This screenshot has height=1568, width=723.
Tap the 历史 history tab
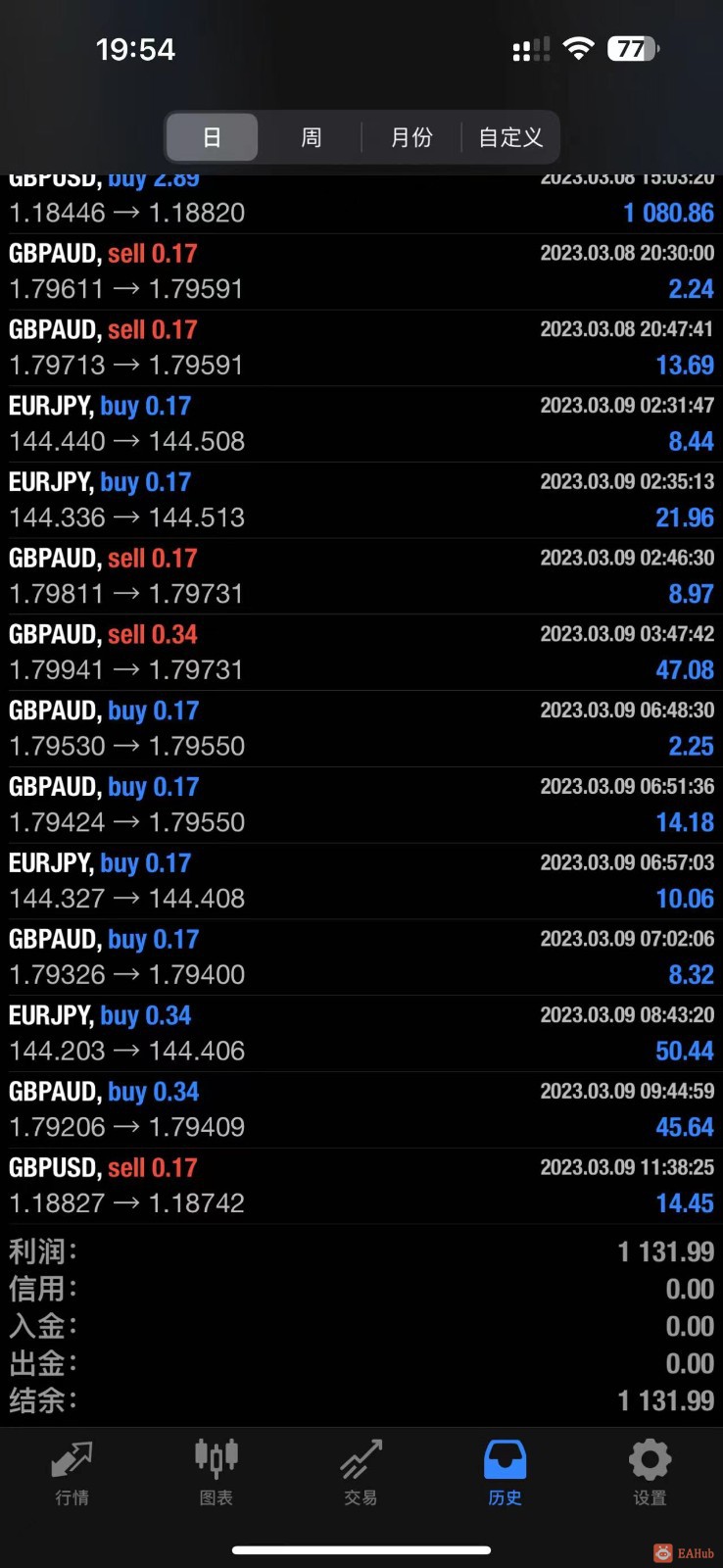click(x=506, y=1472)
